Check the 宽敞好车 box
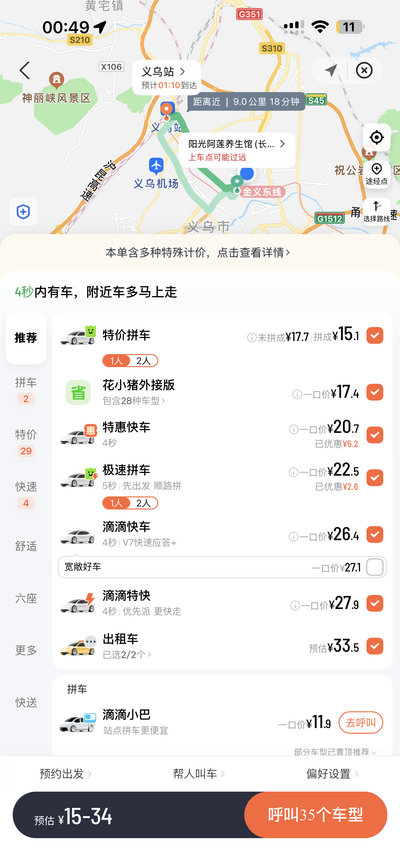The height and width of the screenshot is (867, 400). tap(375, 567)
